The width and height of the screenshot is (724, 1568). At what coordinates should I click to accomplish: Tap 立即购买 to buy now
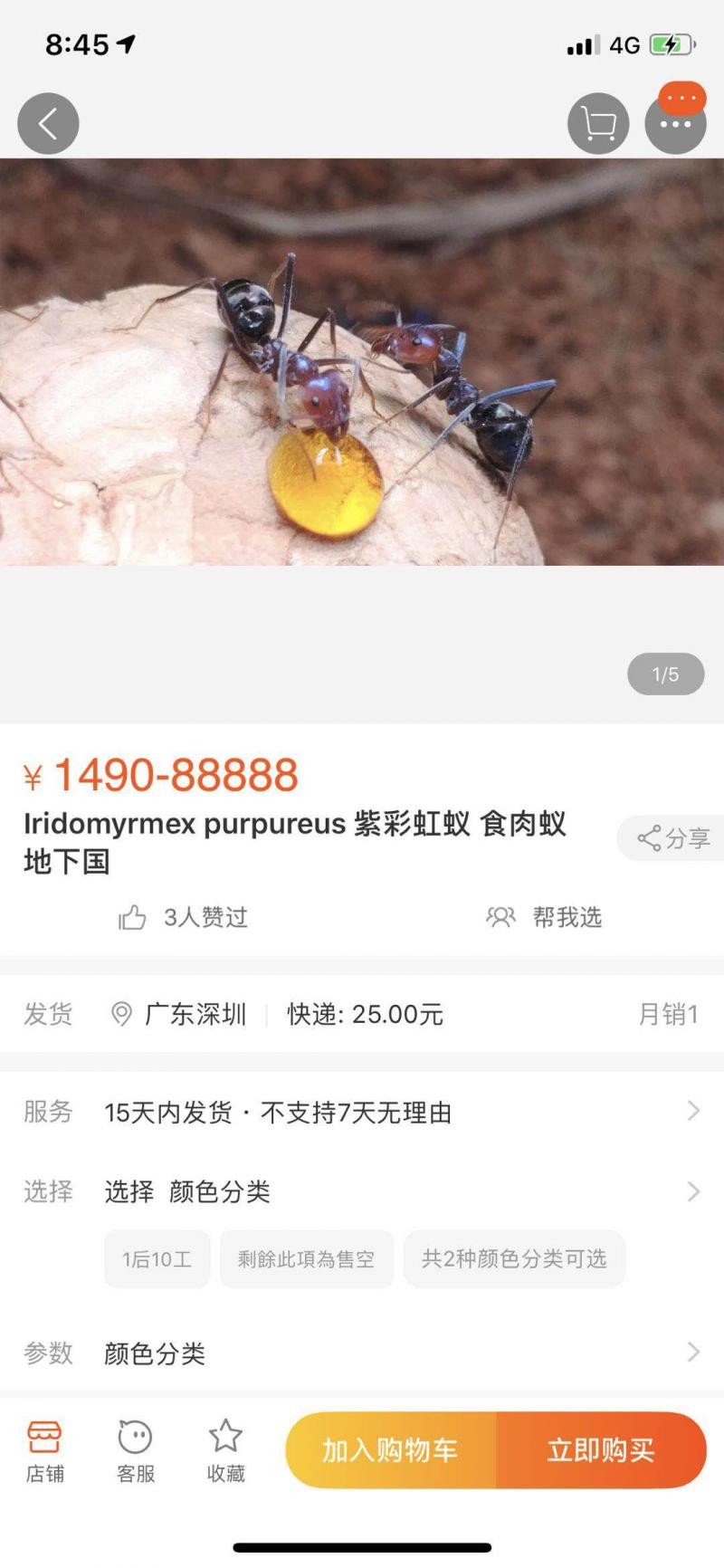click(x=601, y=1450)
